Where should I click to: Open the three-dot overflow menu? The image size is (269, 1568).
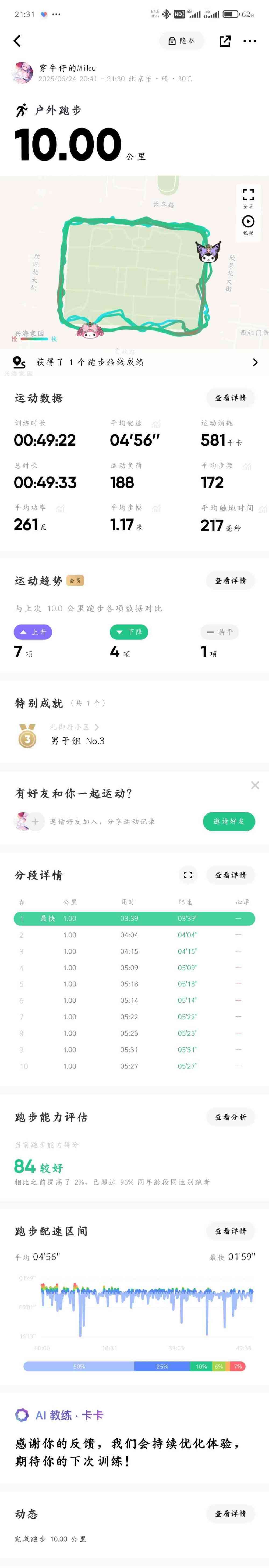pos(250,41)
